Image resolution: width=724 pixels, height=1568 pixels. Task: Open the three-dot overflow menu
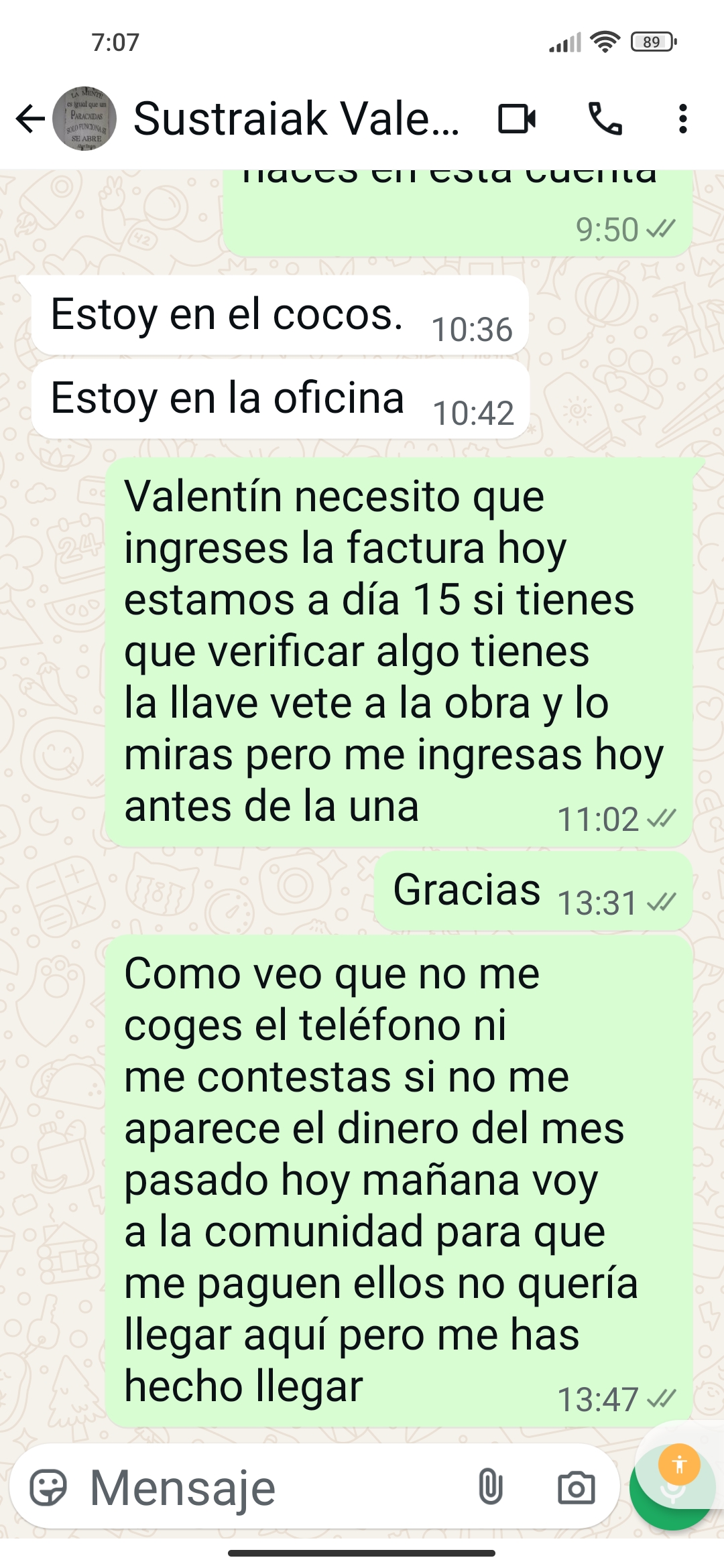[x=682, y=119]
